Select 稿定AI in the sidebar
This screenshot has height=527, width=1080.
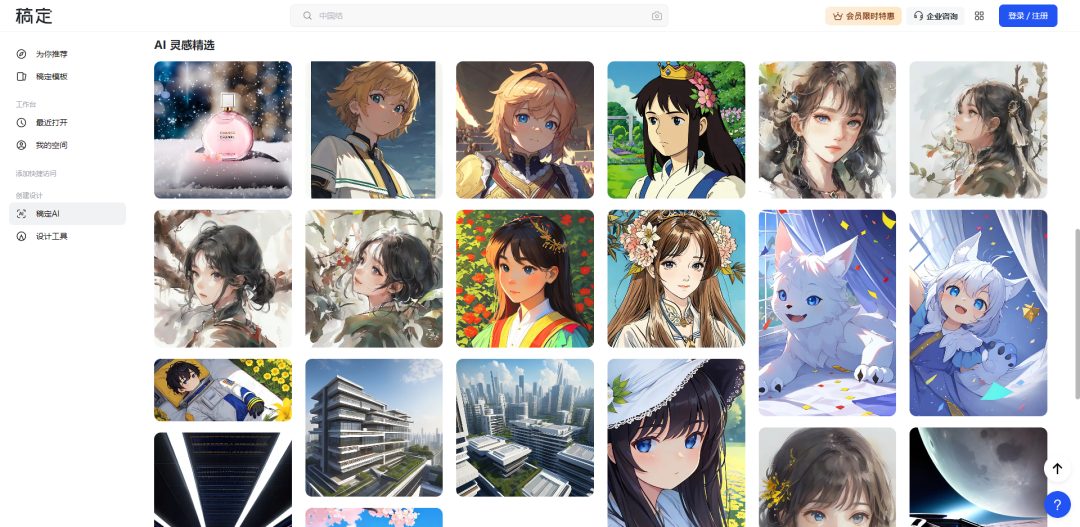(x=50, y=214)
